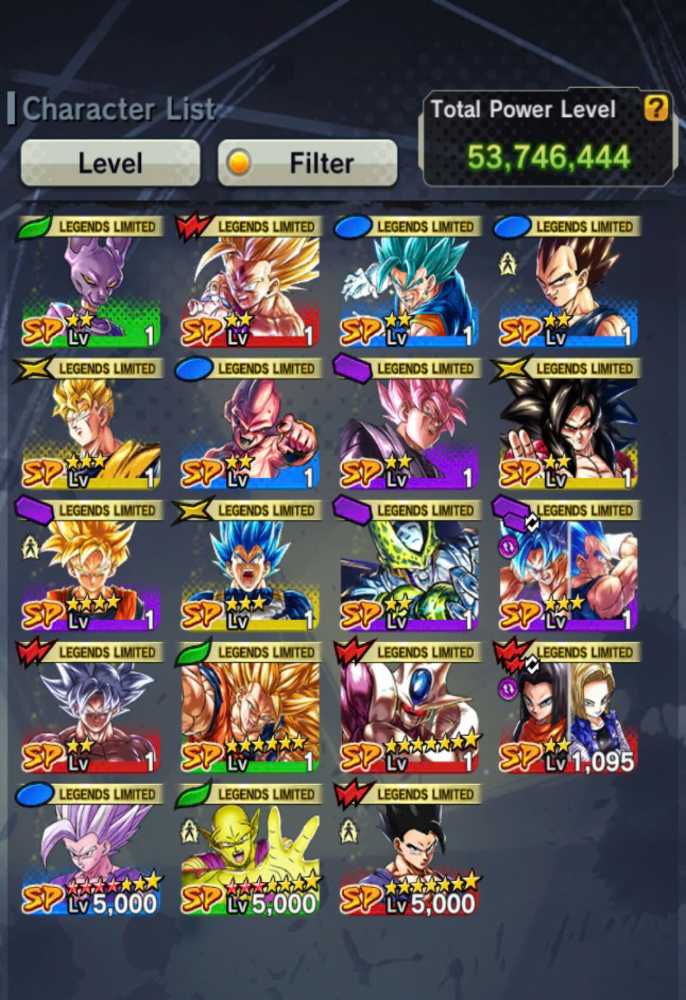Tap the Total Power Level help icon
The height and width of the screenshot is (1000, 686).
[x=655, y=108]
